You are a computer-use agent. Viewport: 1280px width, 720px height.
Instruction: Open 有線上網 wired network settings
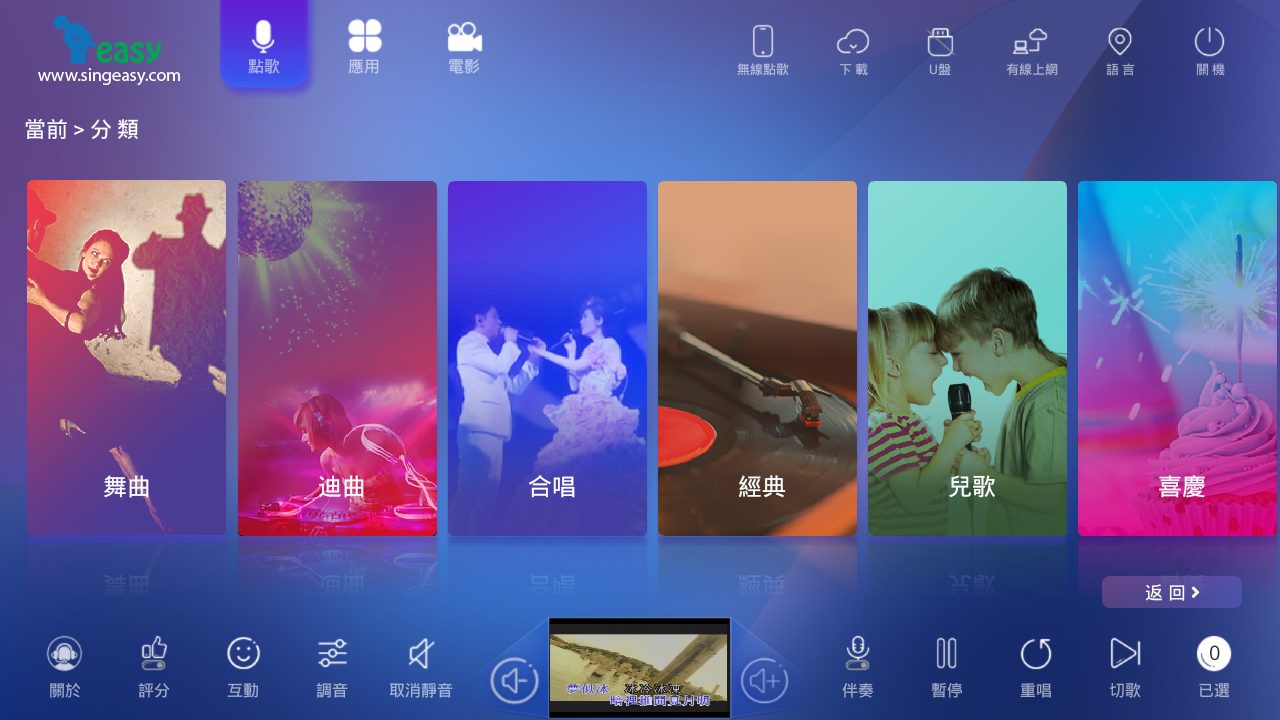1031,50
